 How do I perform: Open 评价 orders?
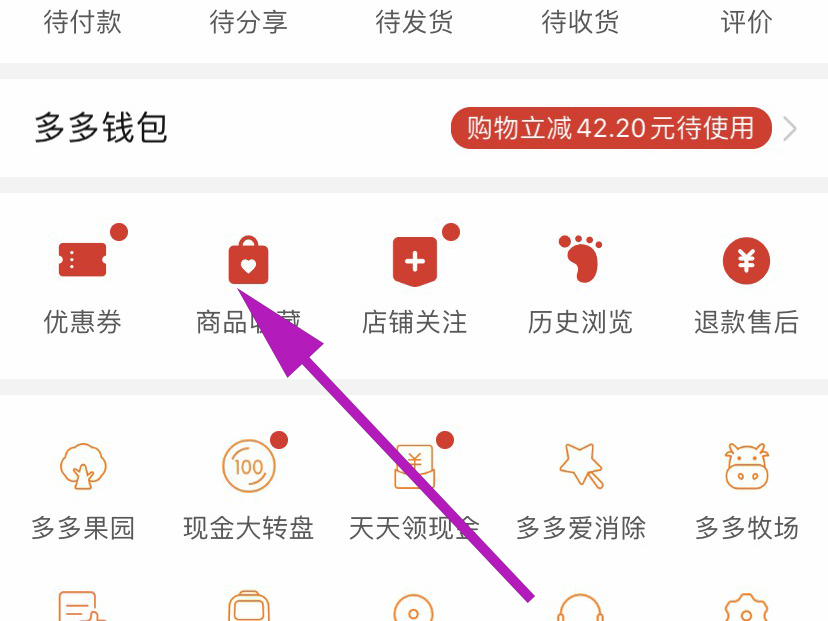click(747, 22)
